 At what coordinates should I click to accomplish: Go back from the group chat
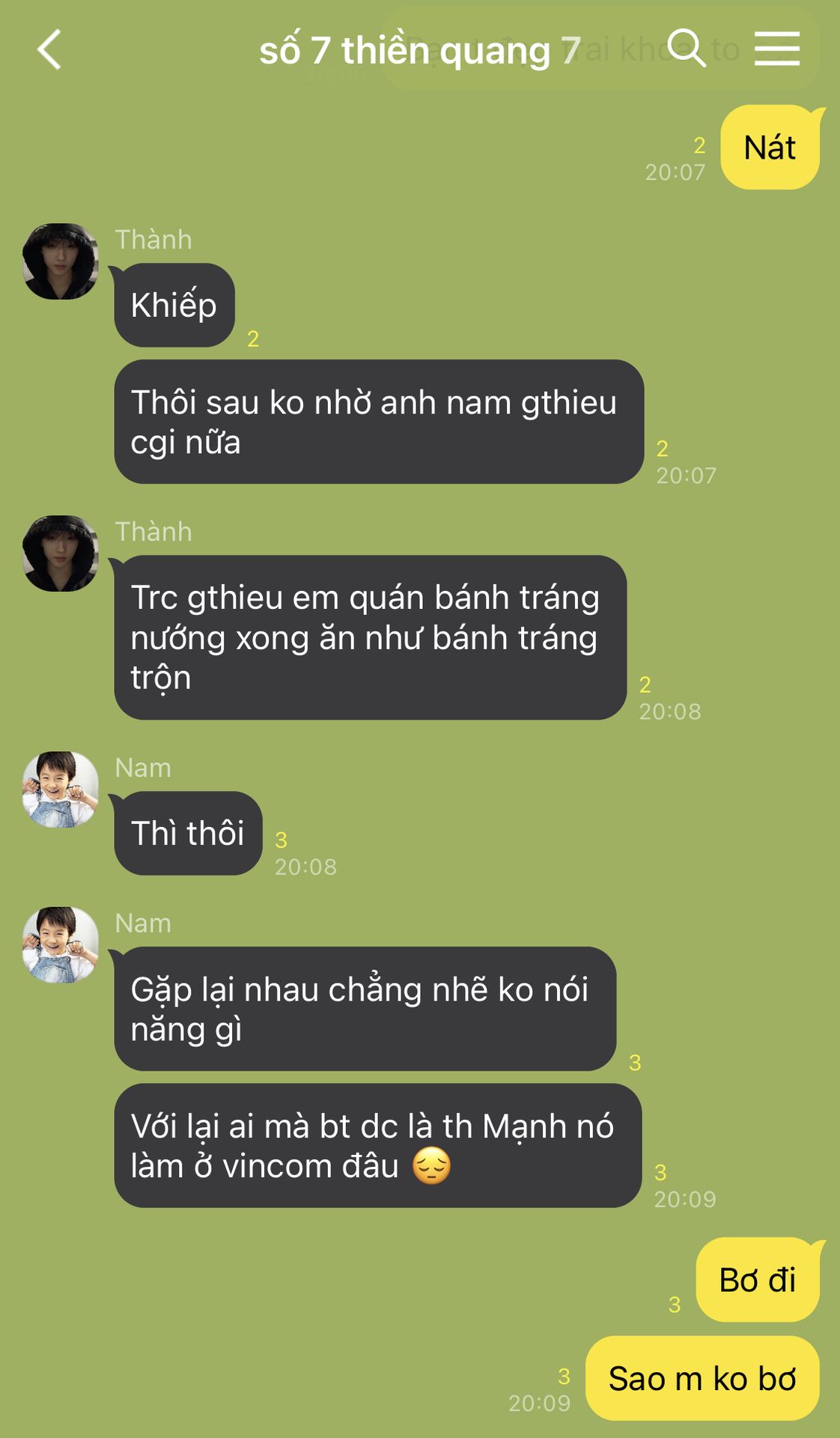(x=49, y=50)
